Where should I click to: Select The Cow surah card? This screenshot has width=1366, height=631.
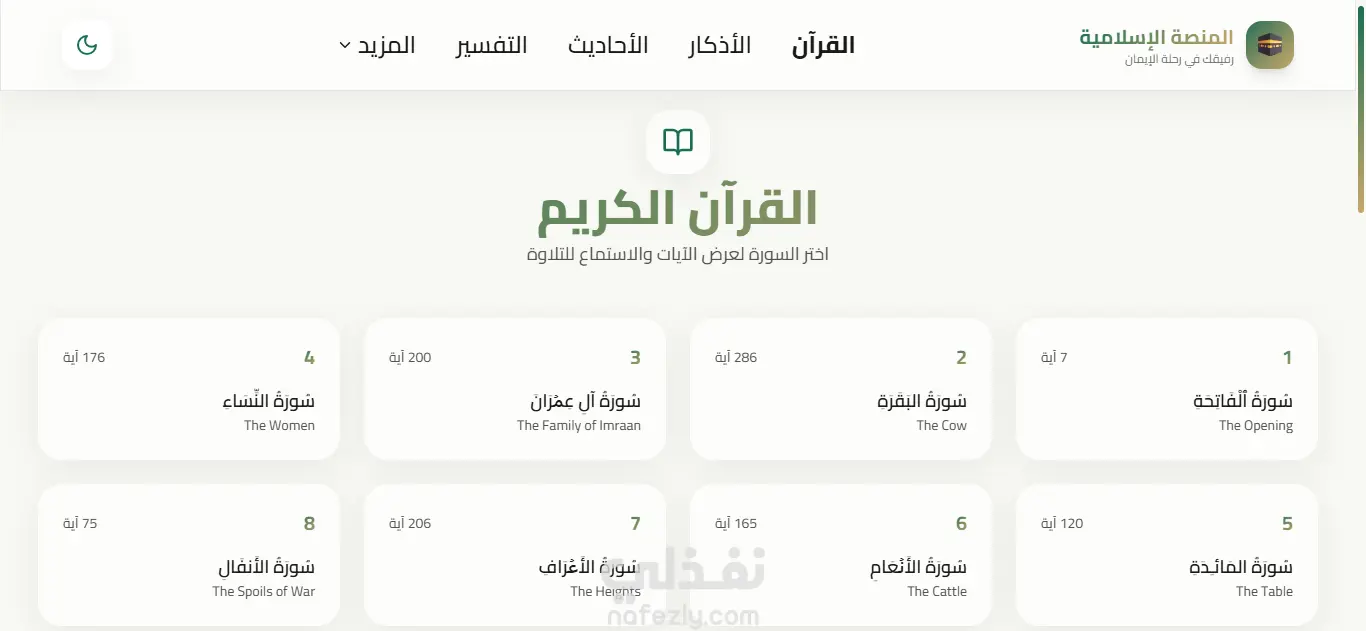[x=841, y=390]
